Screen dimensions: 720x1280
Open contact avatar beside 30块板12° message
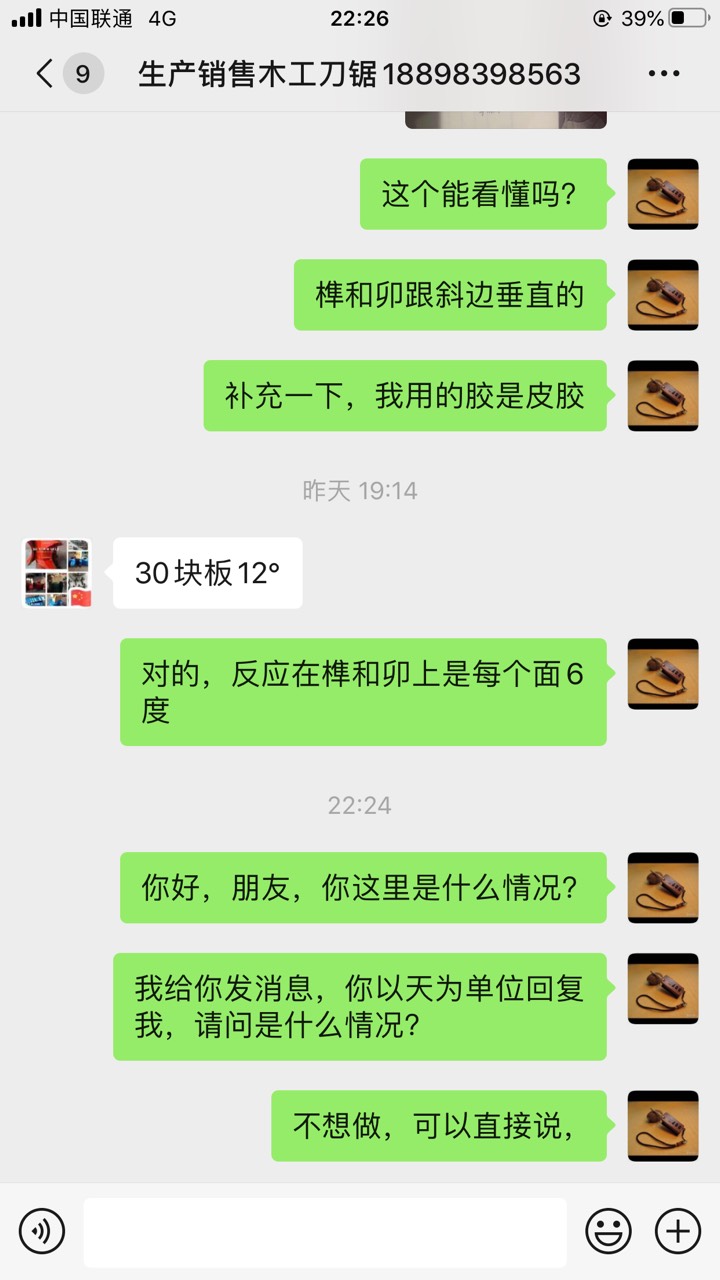(57, 573)
